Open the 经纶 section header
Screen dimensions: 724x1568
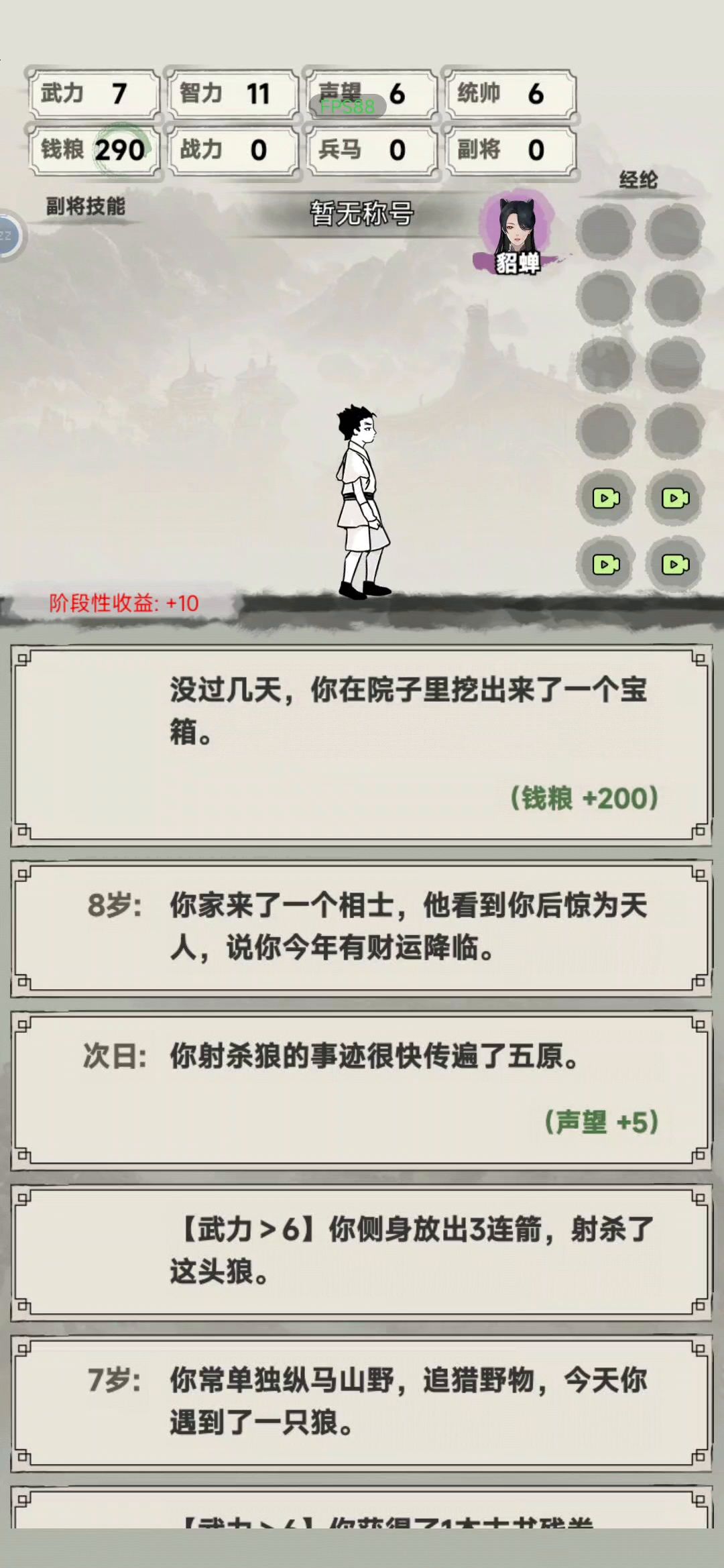click(638, 180)
